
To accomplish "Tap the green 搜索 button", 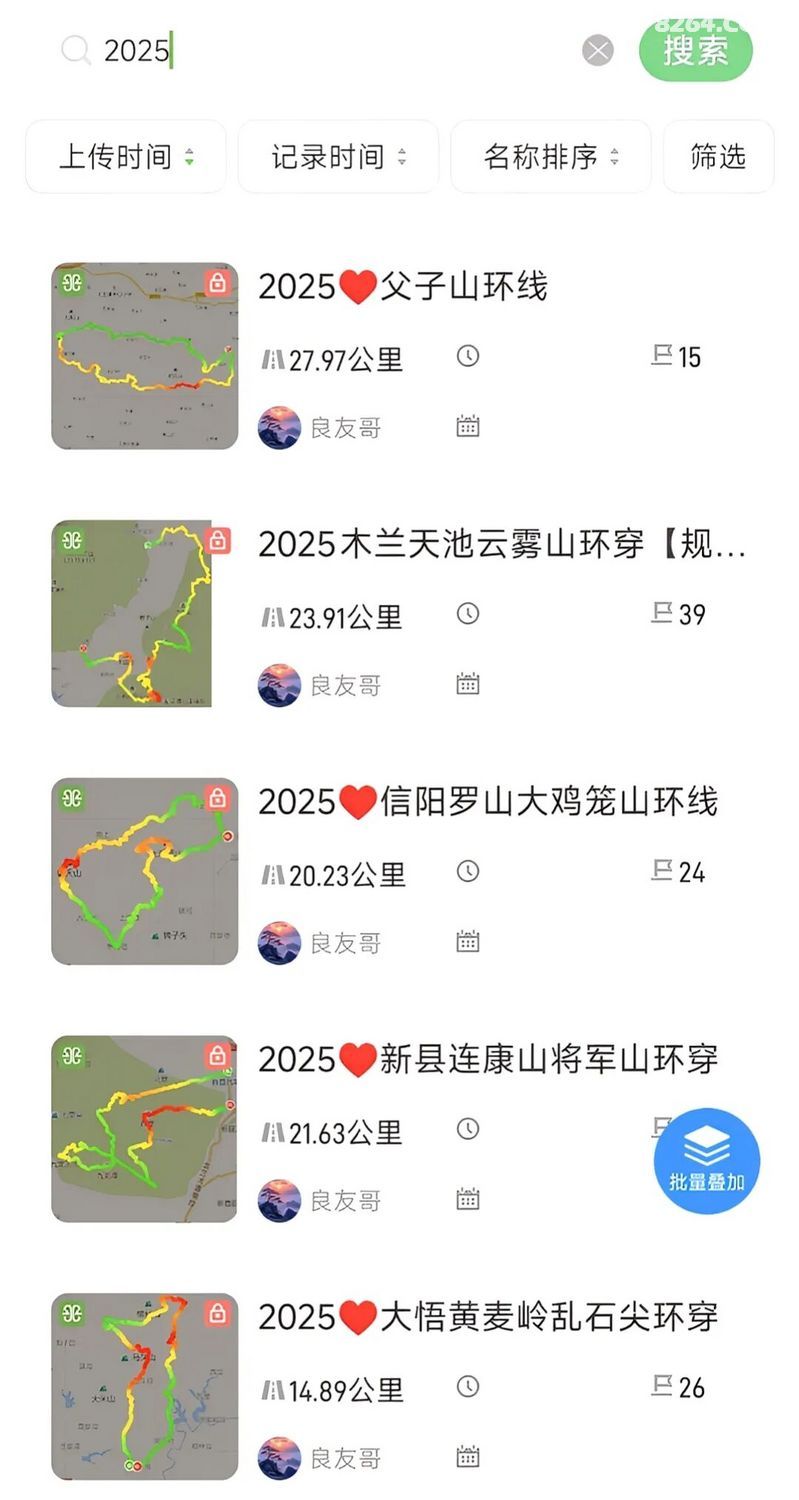I will coord(696,49).
